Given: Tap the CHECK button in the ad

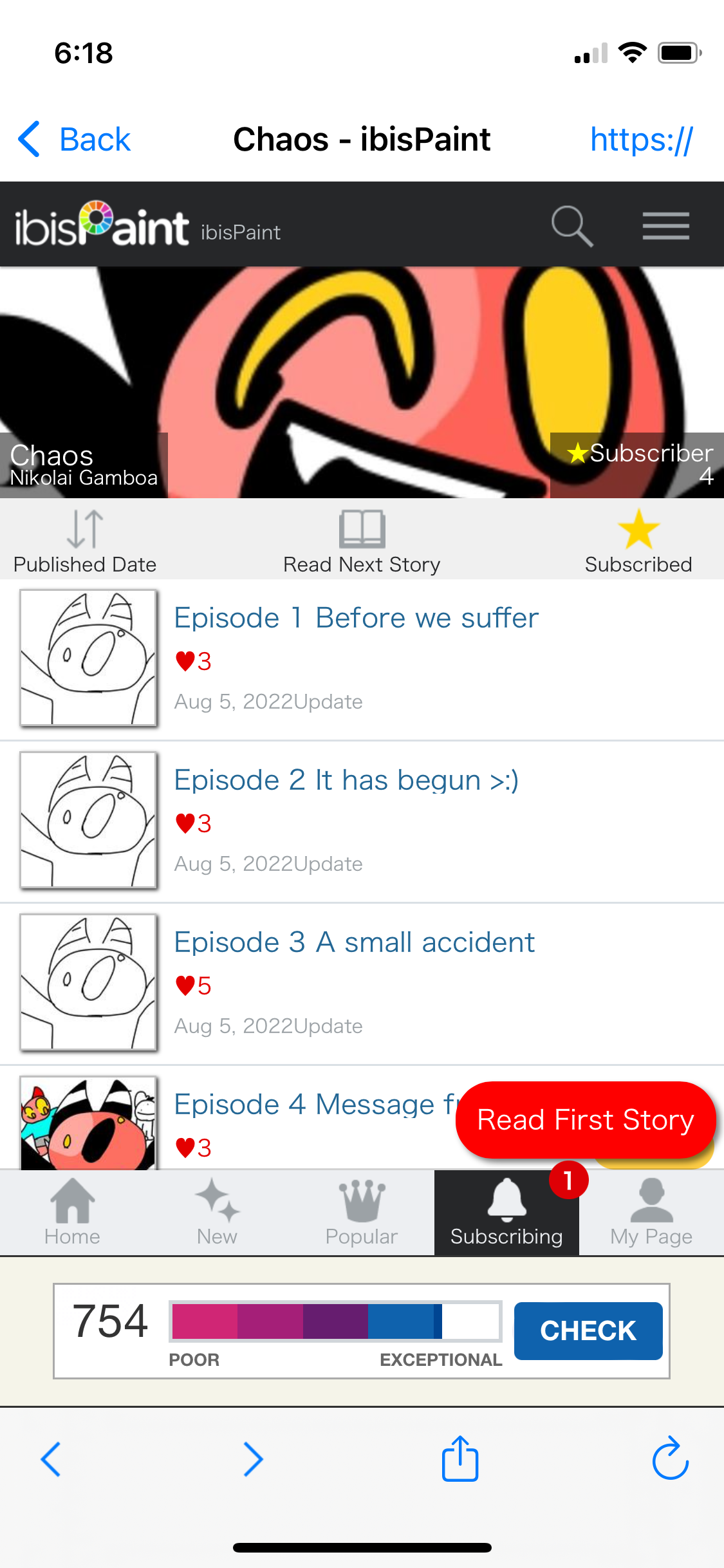Looking at the screenshot, I should click(588, 1331).
